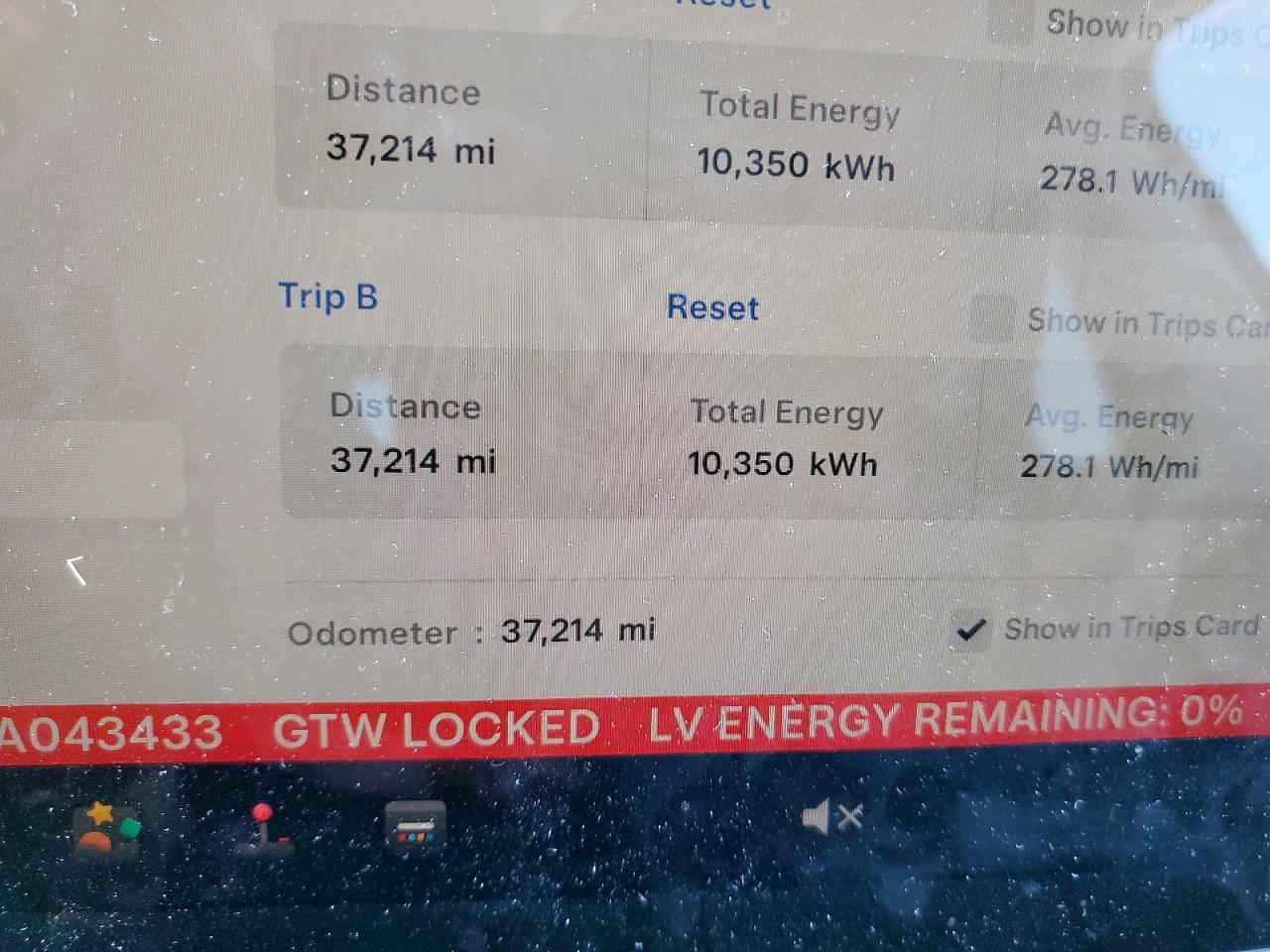
Task: Reset Trip B statistics
Action: point(712,307)
